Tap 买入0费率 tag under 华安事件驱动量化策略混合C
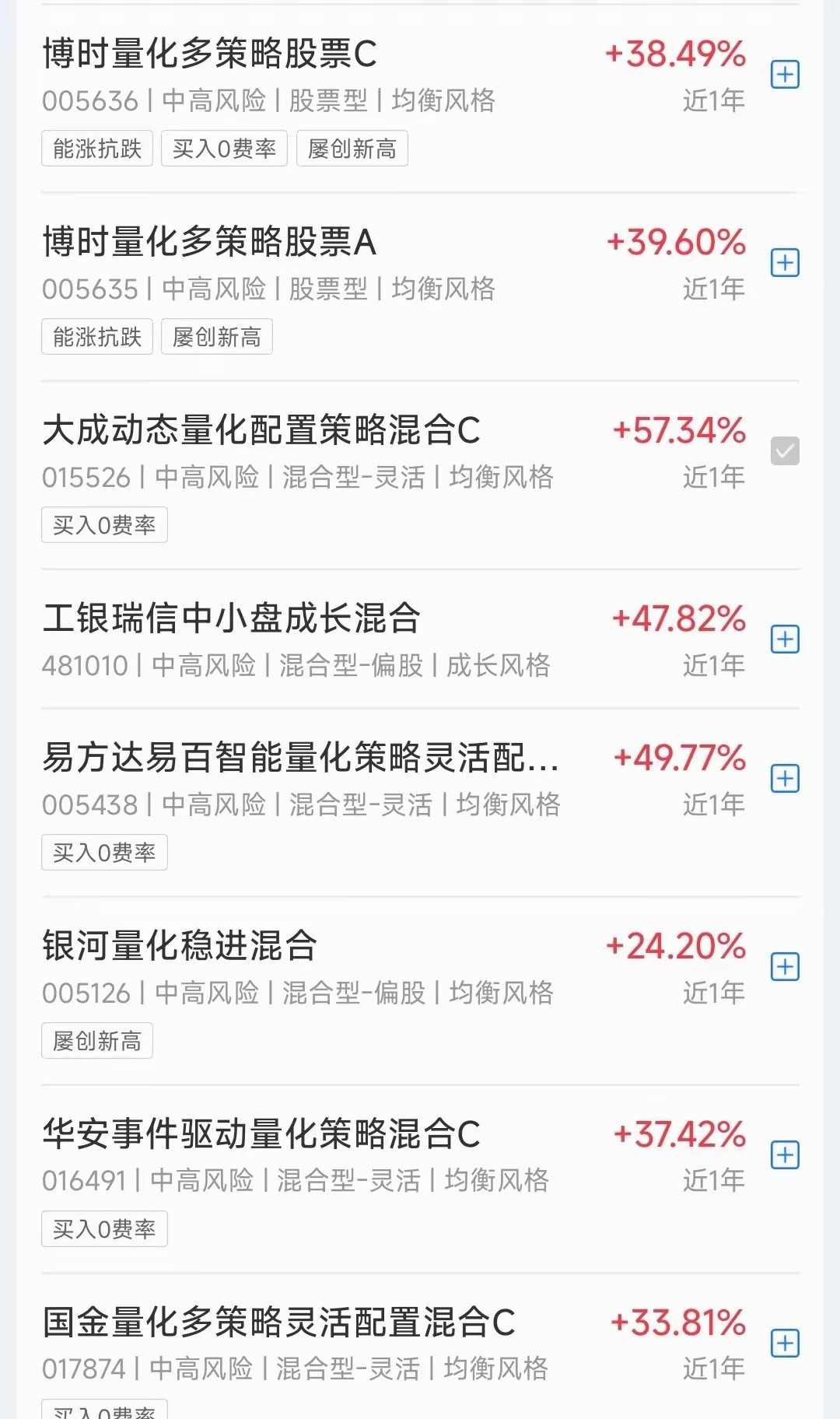This screenshot has height=1419, width=840. [104, 1229]
